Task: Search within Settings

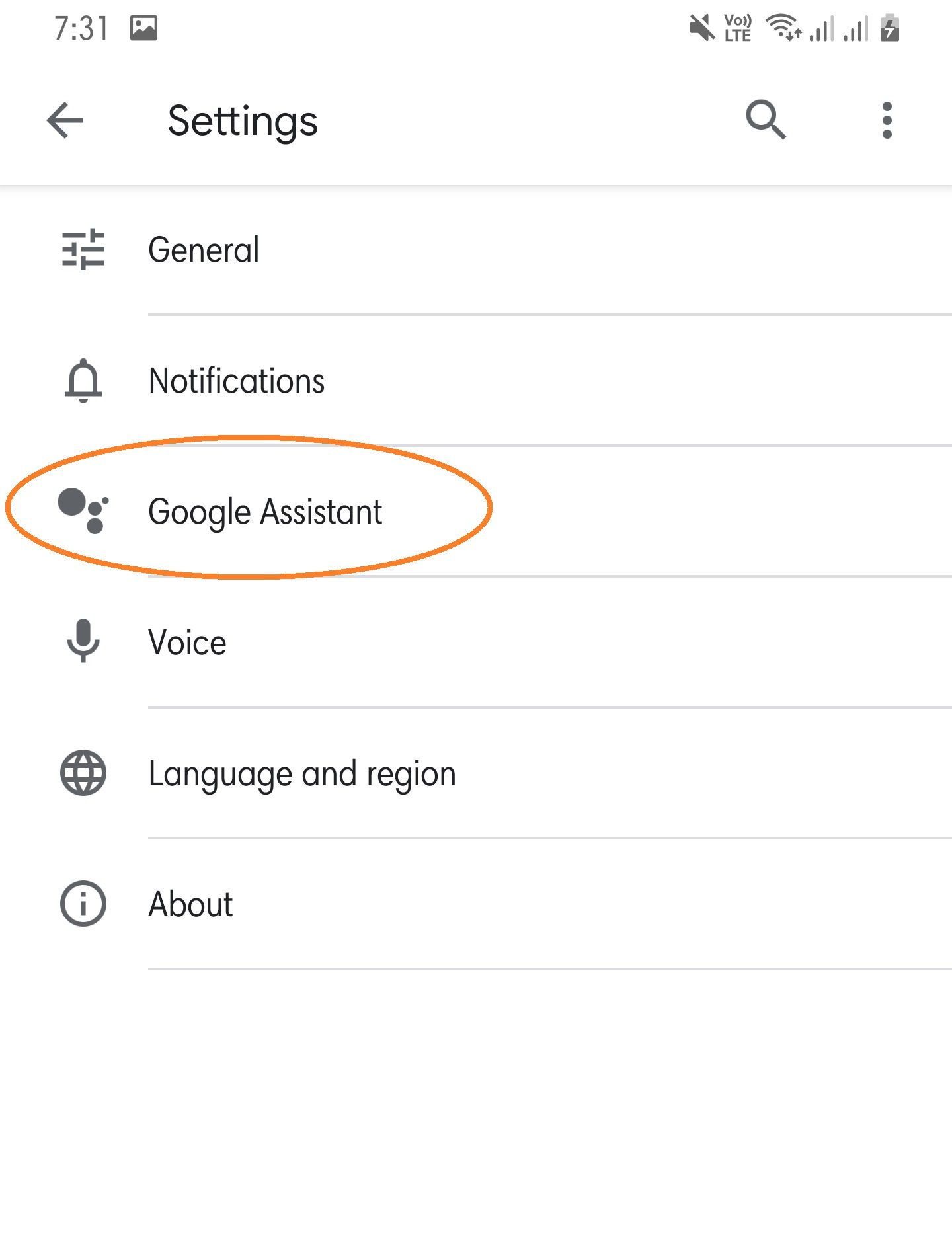Action: pos(766,120)
